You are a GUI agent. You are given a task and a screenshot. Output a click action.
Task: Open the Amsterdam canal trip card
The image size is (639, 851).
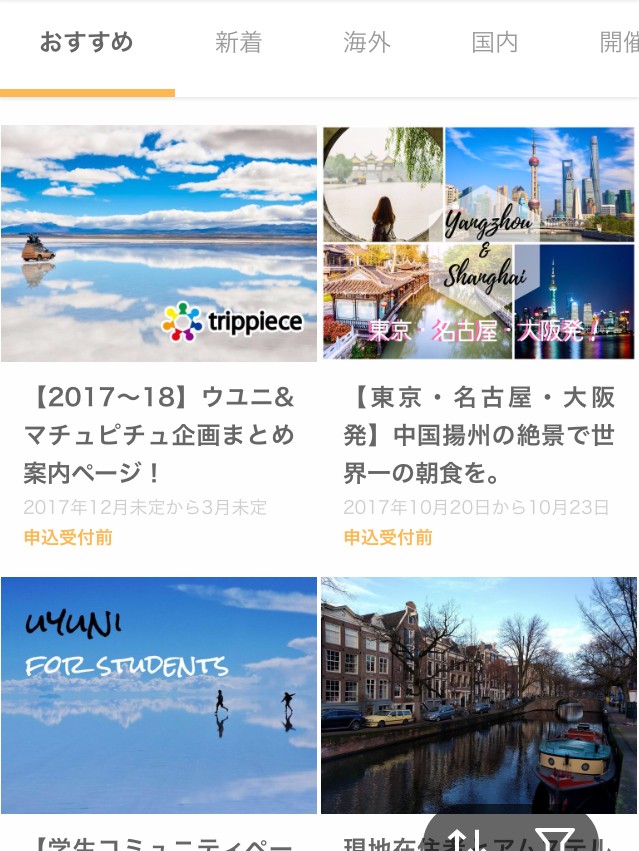coord(479,690)
